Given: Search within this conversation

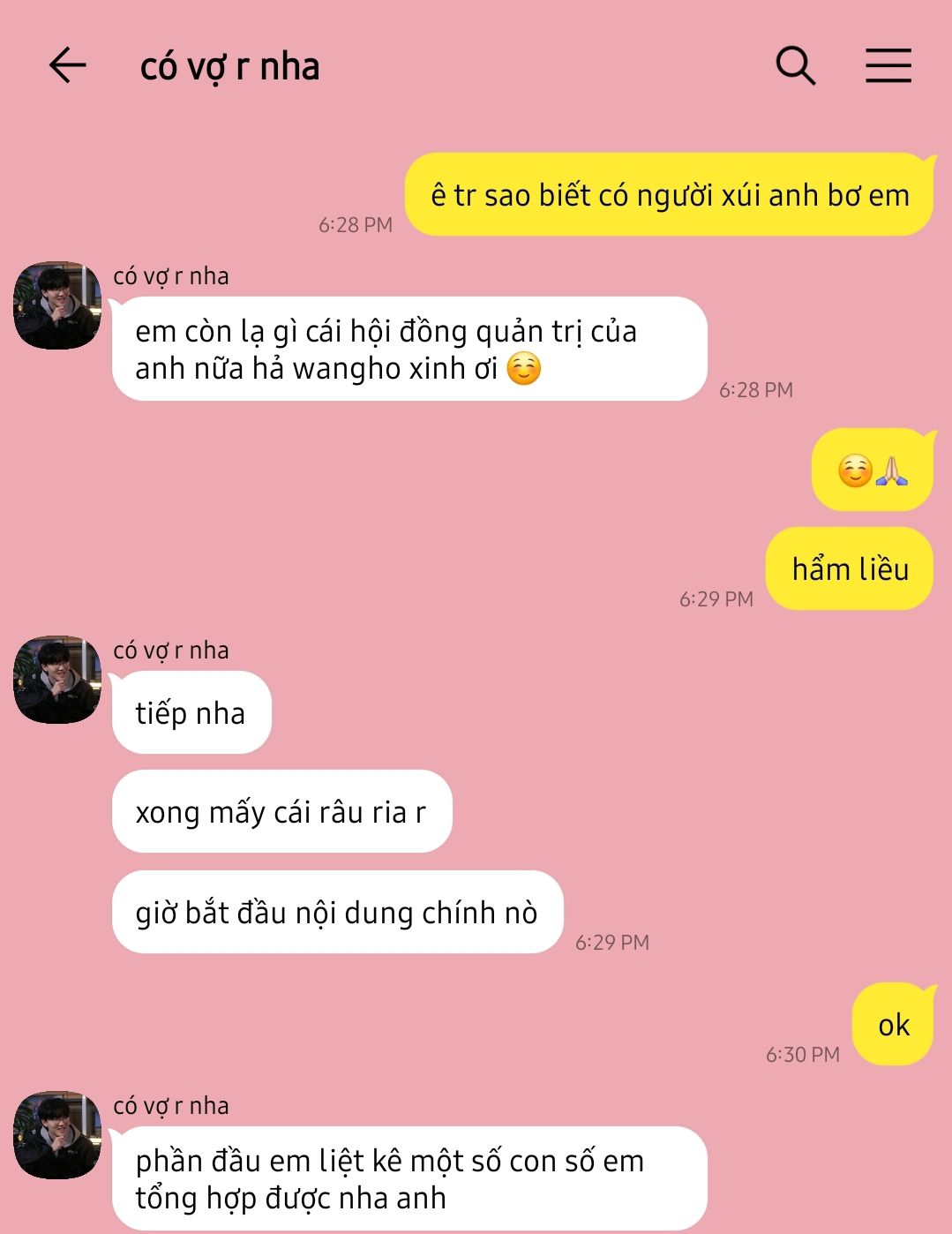Looking at the screenshot, I should click(795, 66).
